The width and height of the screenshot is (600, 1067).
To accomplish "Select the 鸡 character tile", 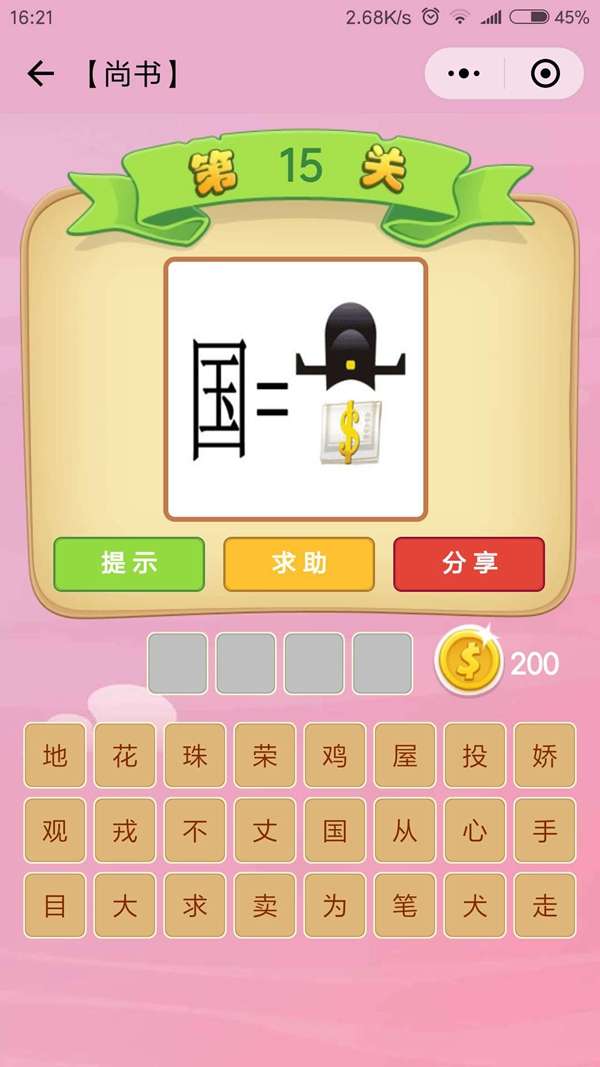I will [x=335, y=755].
